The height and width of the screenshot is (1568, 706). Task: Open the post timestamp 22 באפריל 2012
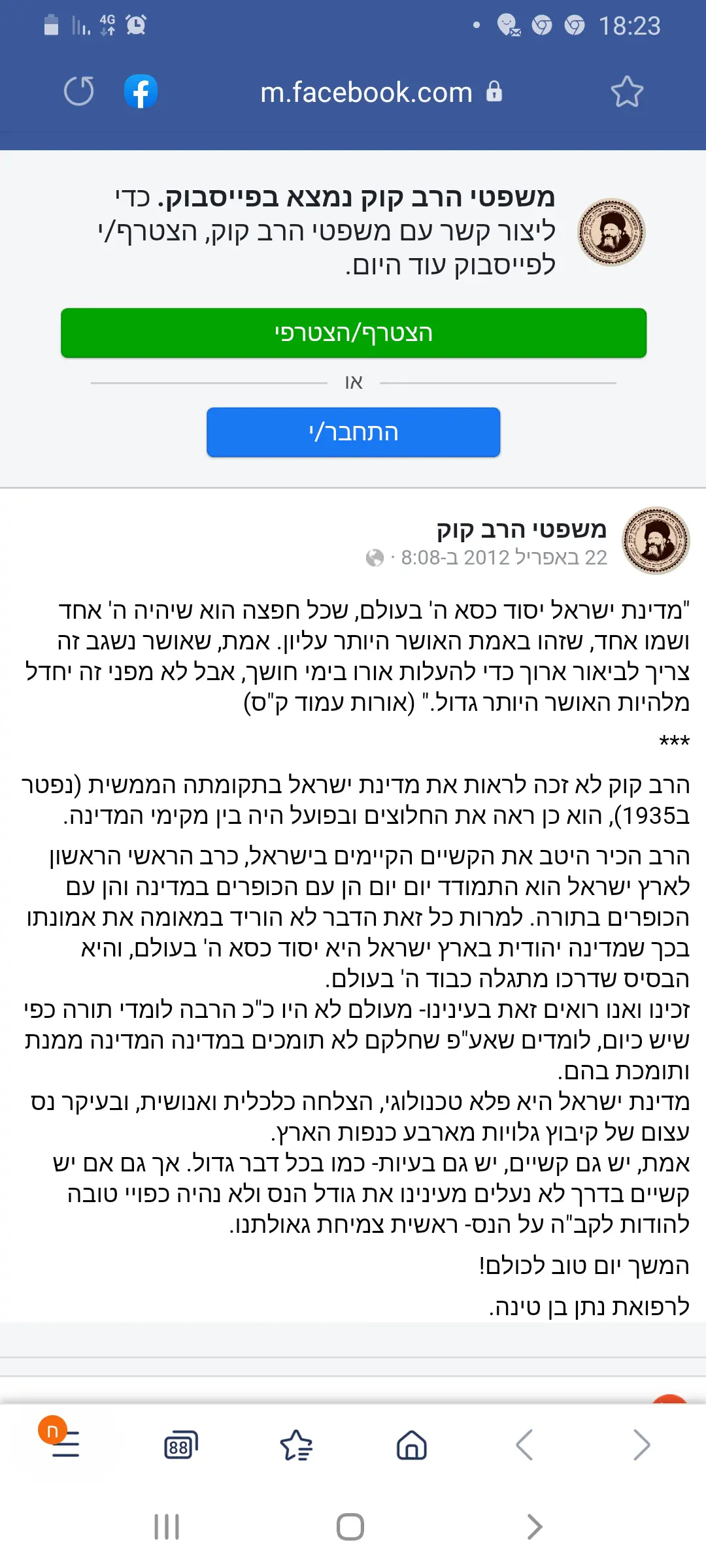(x=503, y=558)
